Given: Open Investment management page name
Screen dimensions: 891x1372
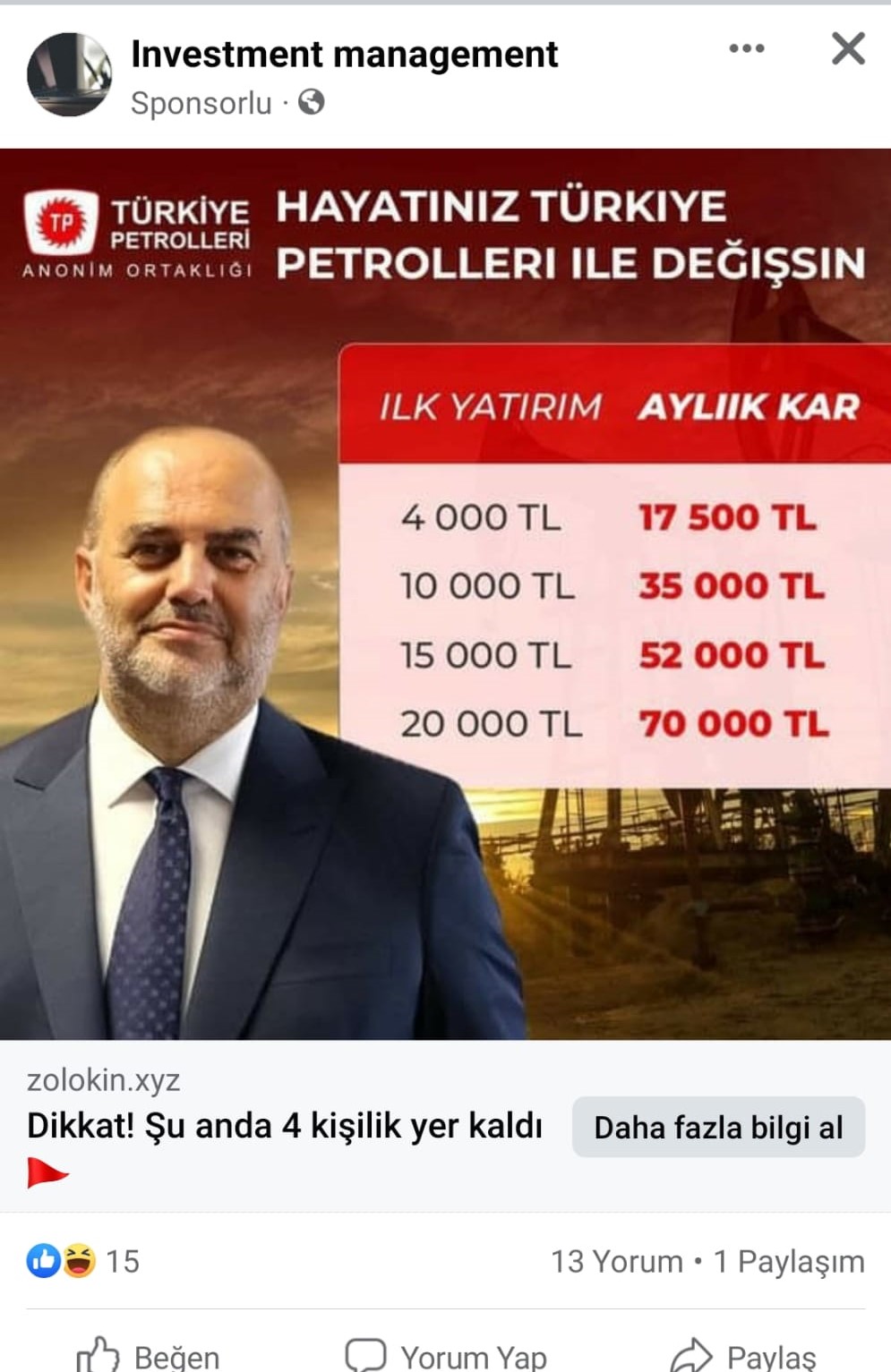Looking at the screenshot, I should click(344, 55).
